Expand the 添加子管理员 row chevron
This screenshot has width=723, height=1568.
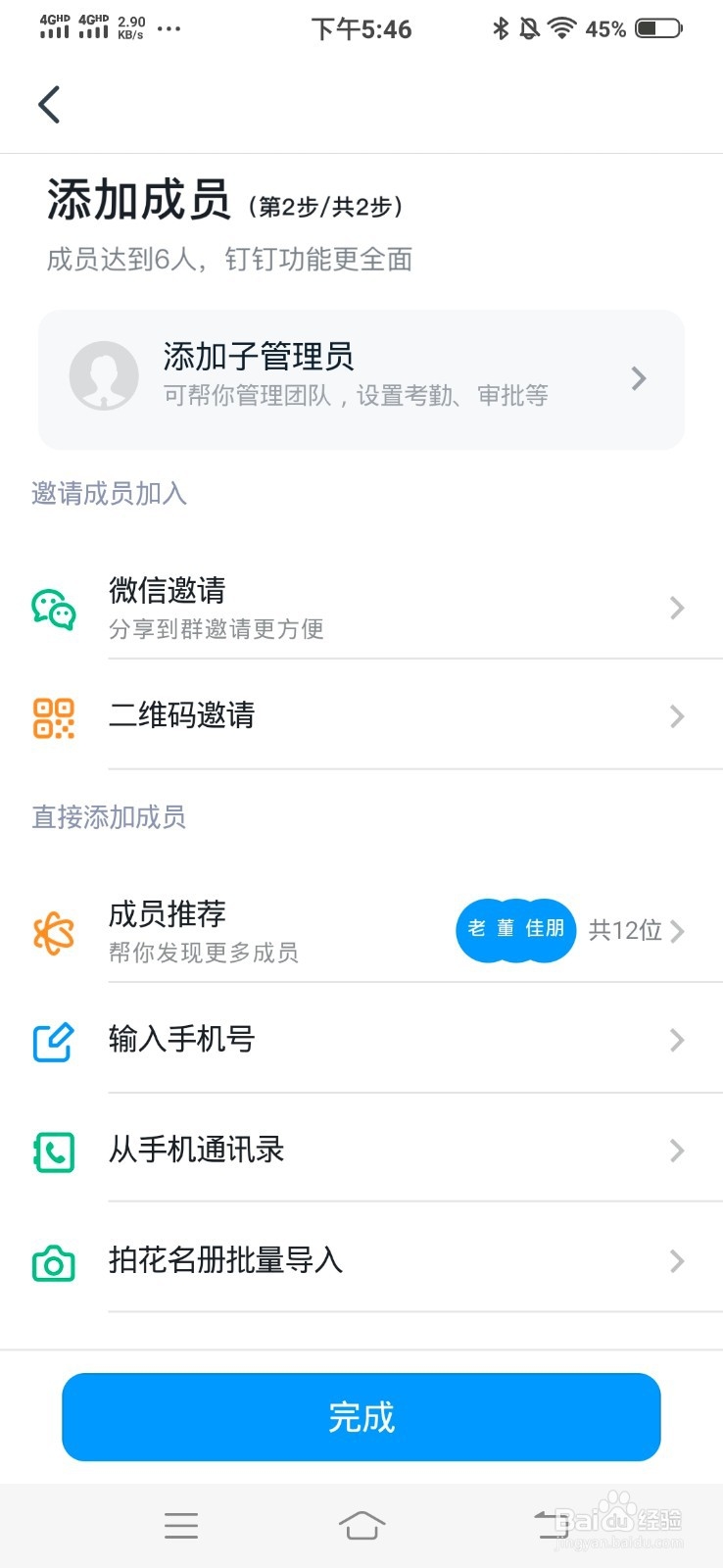point(638,378)
